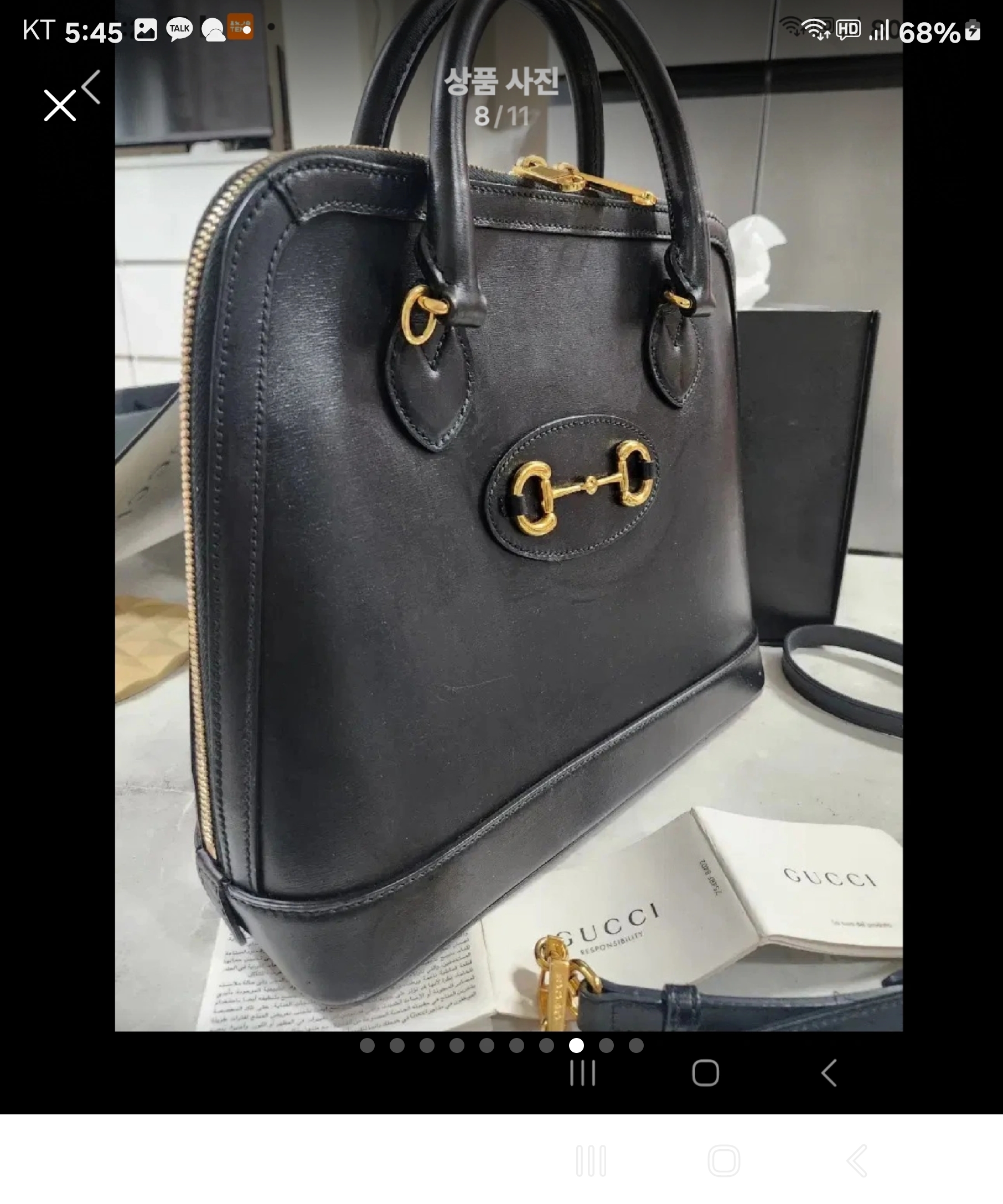Tap the back chevron beside the X

[x=92, y=87]
